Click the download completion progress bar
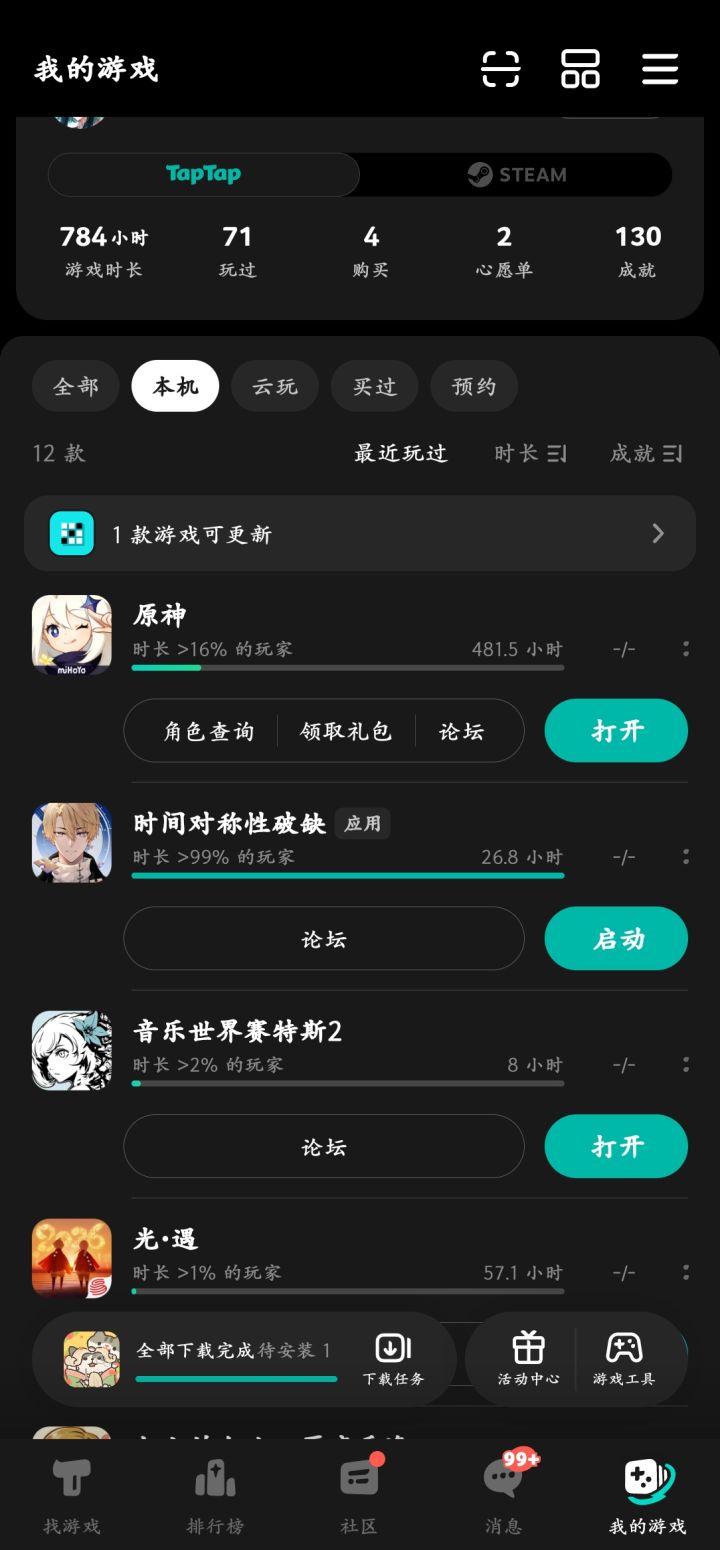This screenshot has width=720, height=1550. [x=235, y=1378]
